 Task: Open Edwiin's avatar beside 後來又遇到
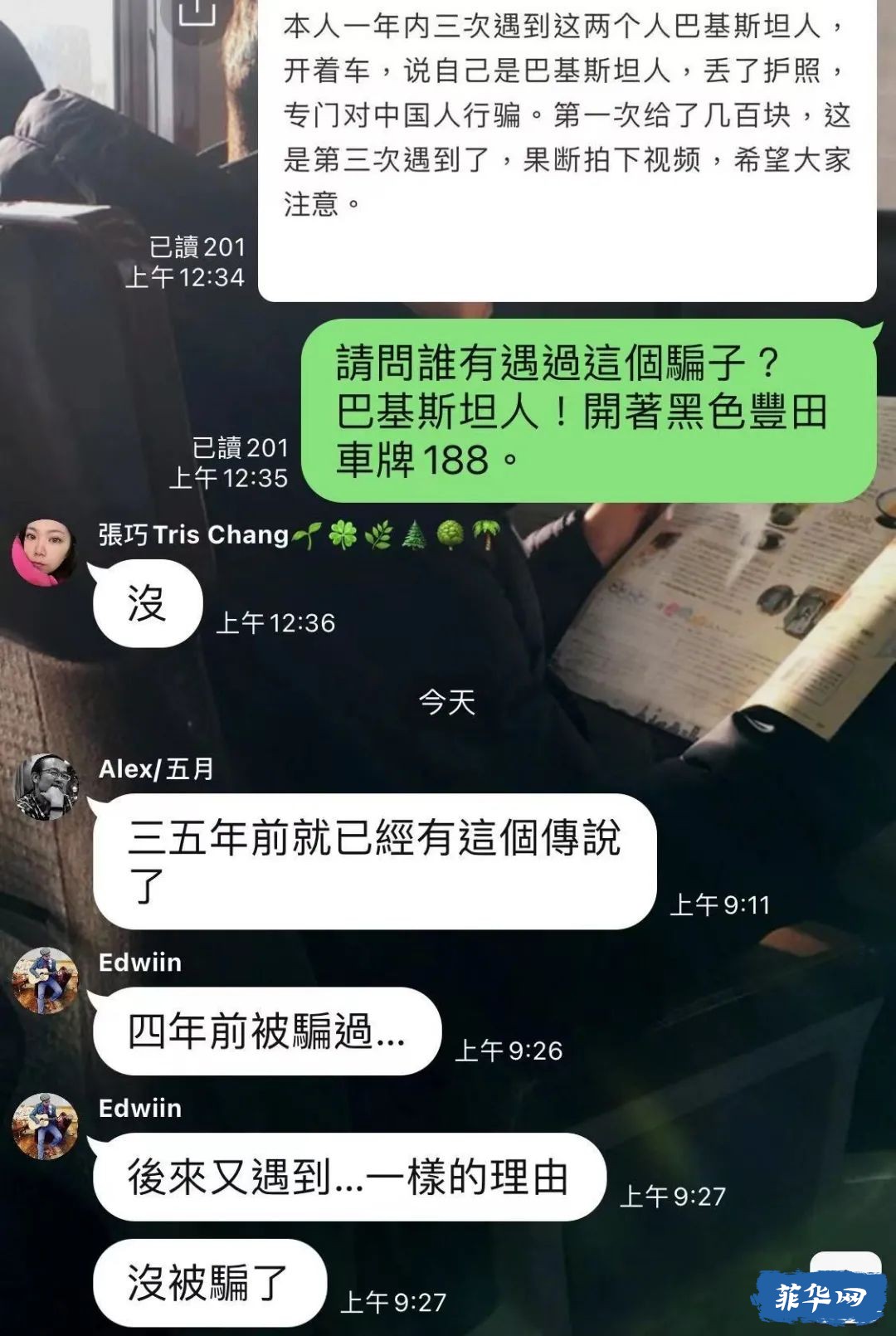click(46, 1127)
